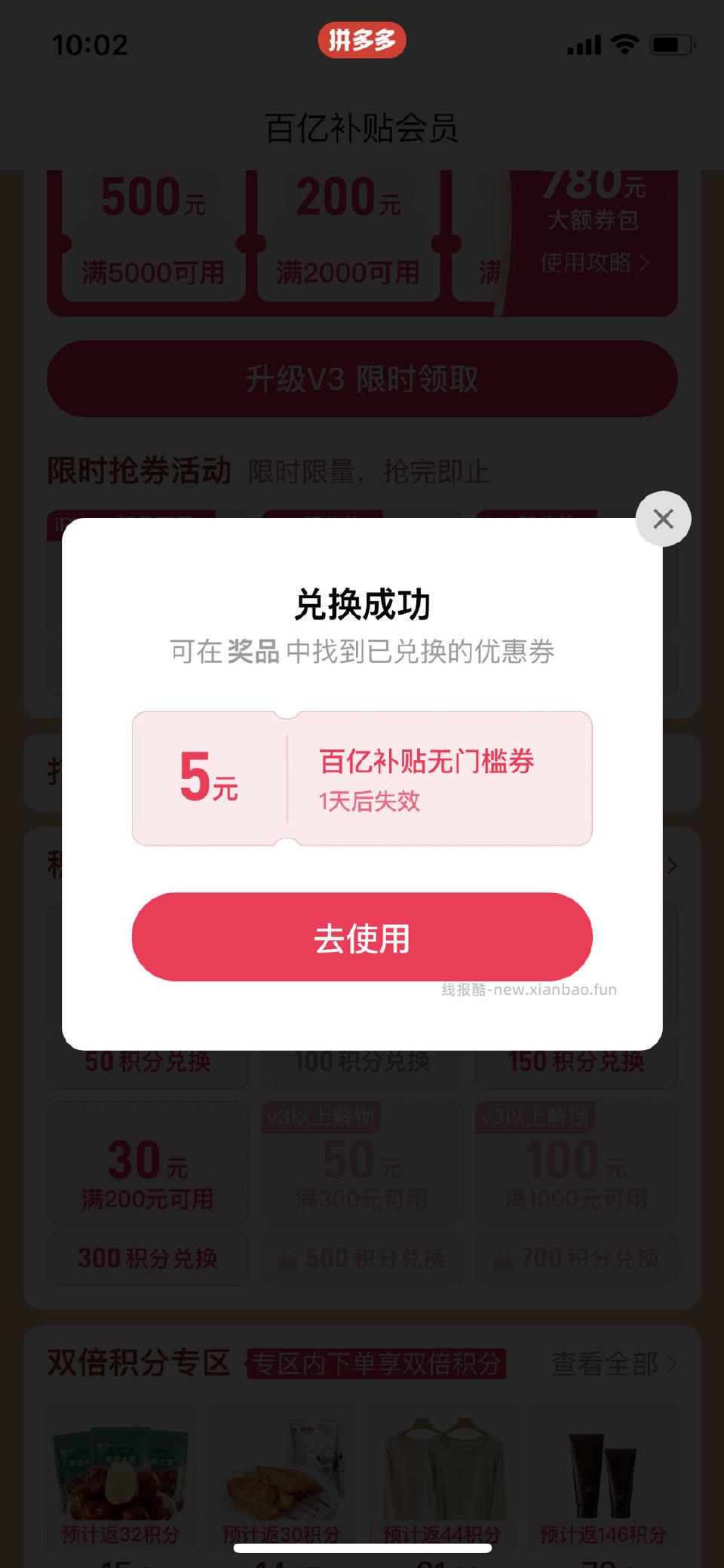This screenshot has height=1568, width=724.
Task: Tap the lock icon on the 700积分兑换 coupon
Action: [503, 1257]
